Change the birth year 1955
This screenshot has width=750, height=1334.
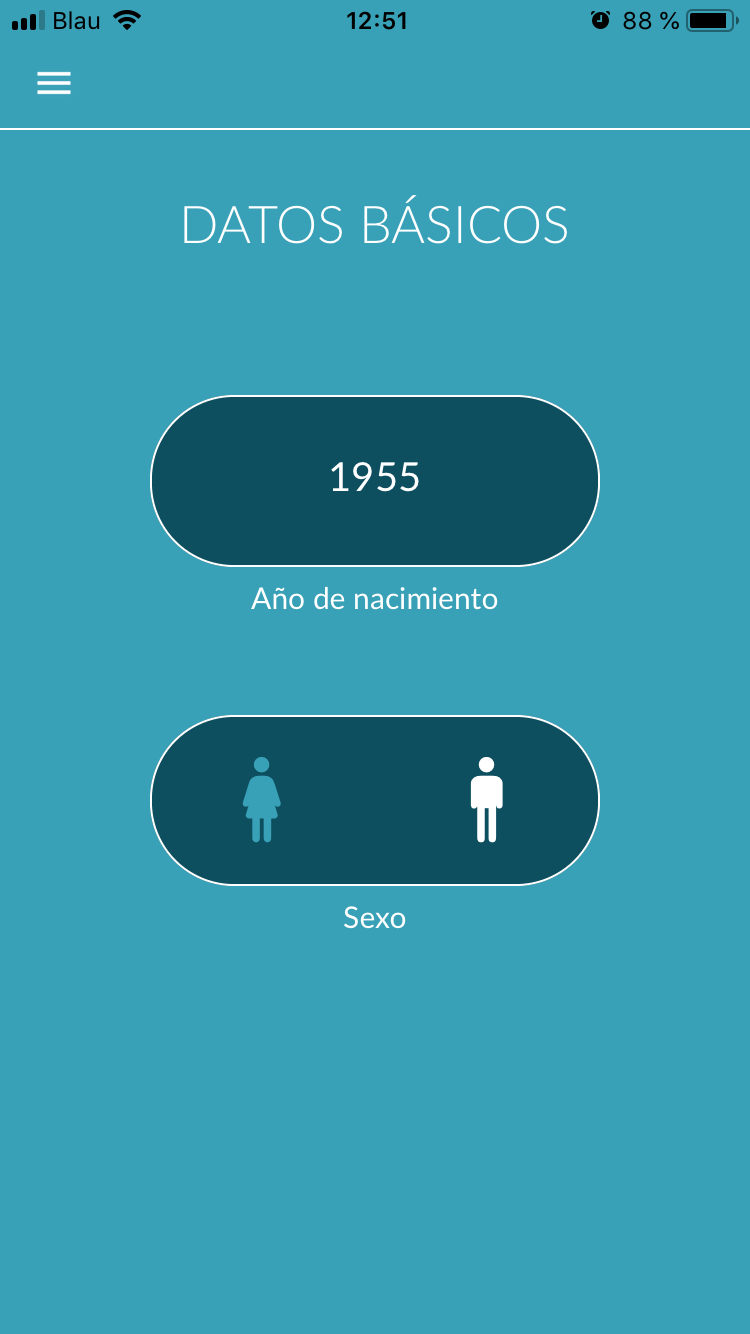375,481
